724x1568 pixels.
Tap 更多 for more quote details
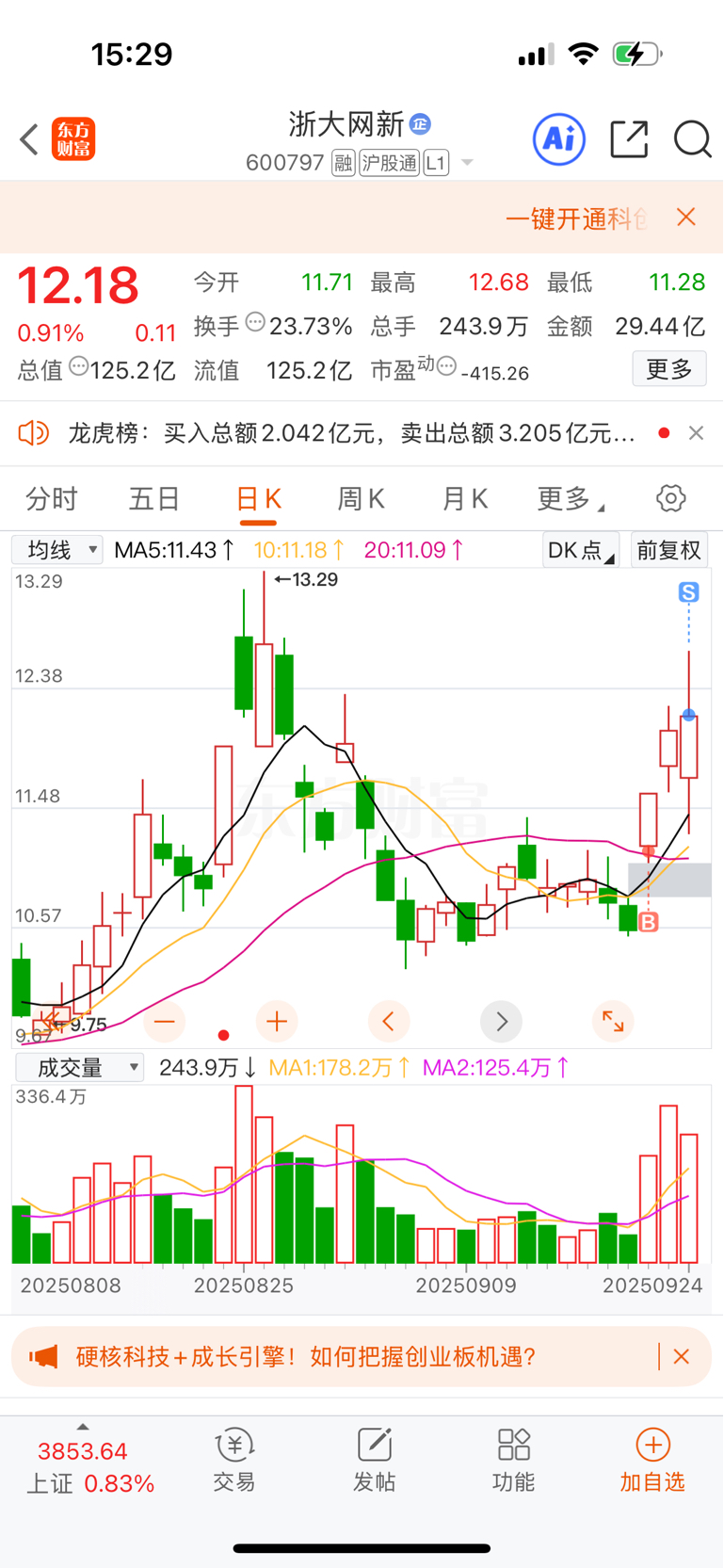point(668,369)
